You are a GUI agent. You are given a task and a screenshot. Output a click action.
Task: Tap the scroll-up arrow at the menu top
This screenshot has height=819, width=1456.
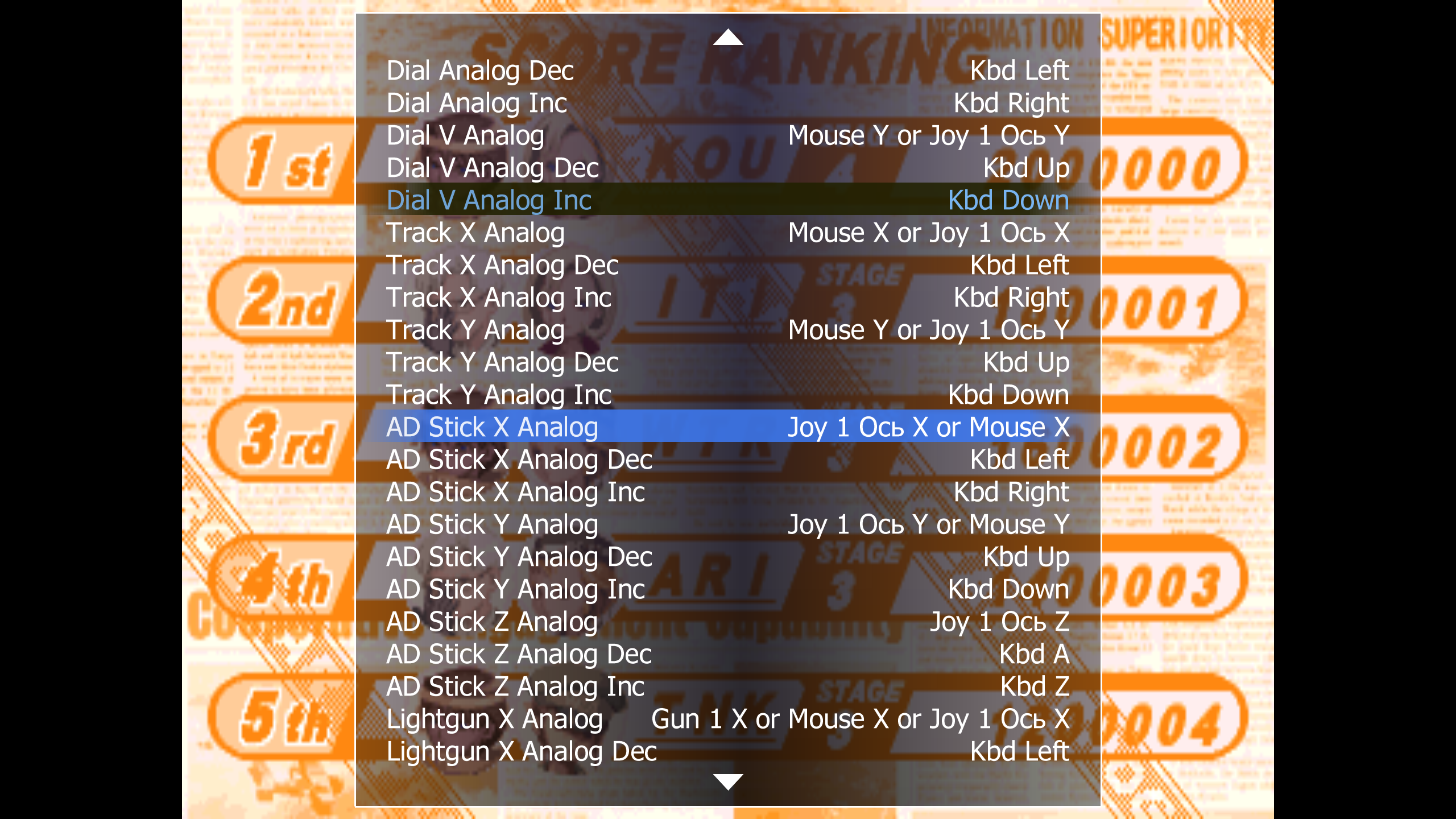(x=727, y=38)
